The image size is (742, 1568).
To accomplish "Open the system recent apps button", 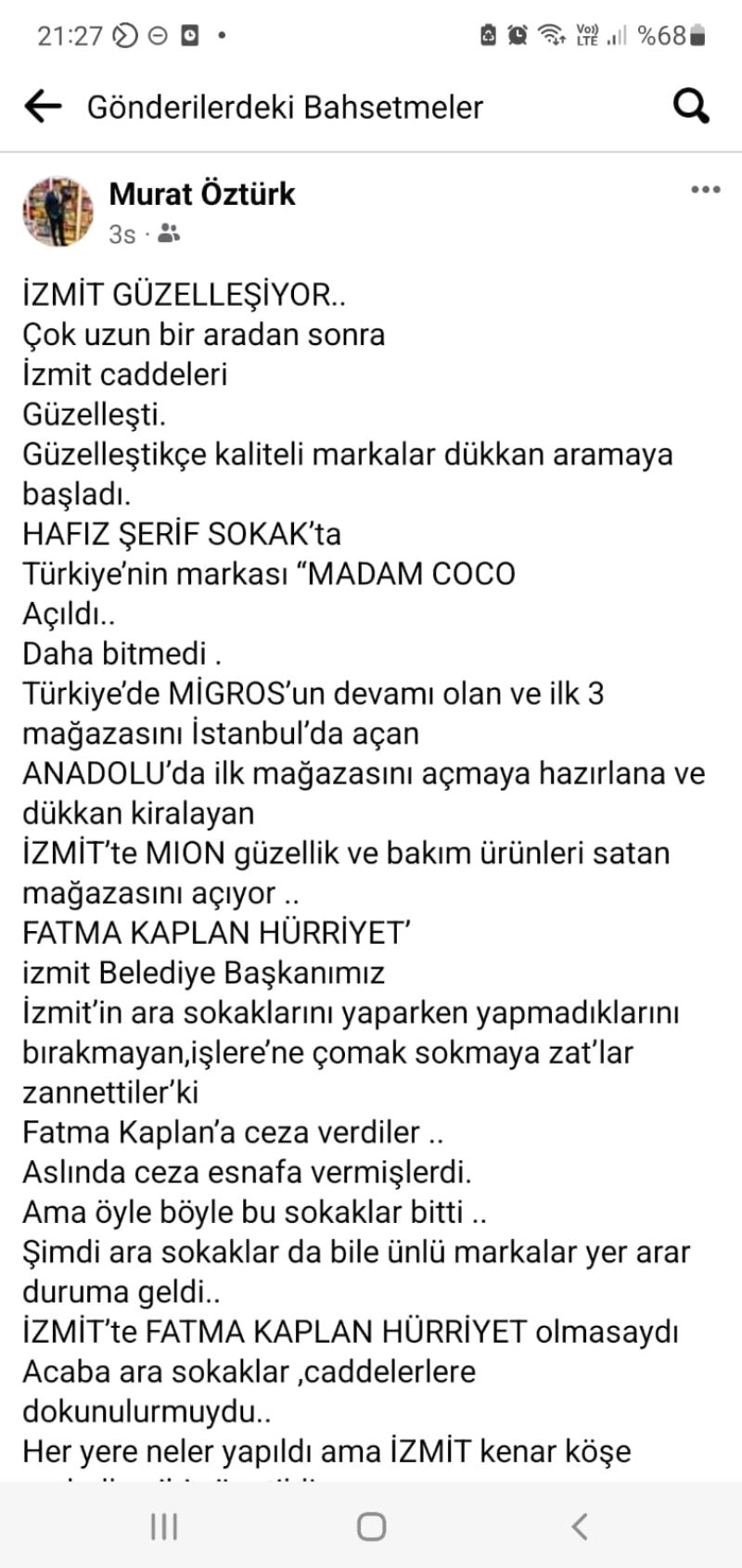I will pos(164,1526).
